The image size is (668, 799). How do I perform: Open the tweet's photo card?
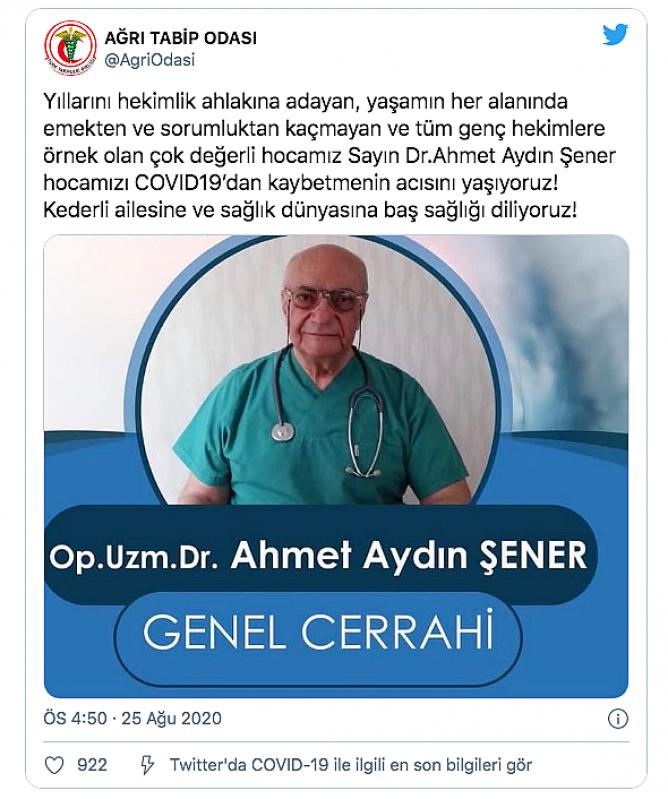point(336,465)
